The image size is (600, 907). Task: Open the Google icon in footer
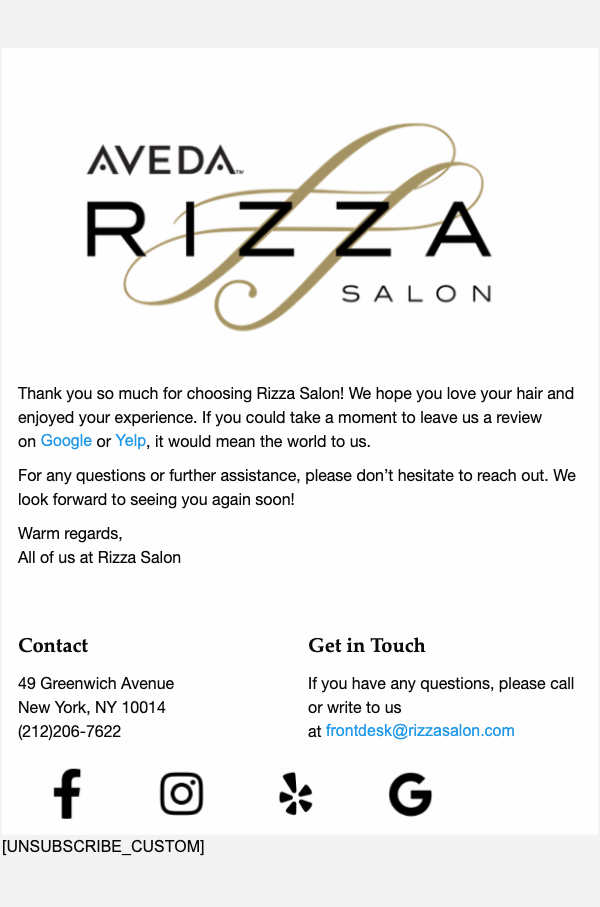click(410, 794)
